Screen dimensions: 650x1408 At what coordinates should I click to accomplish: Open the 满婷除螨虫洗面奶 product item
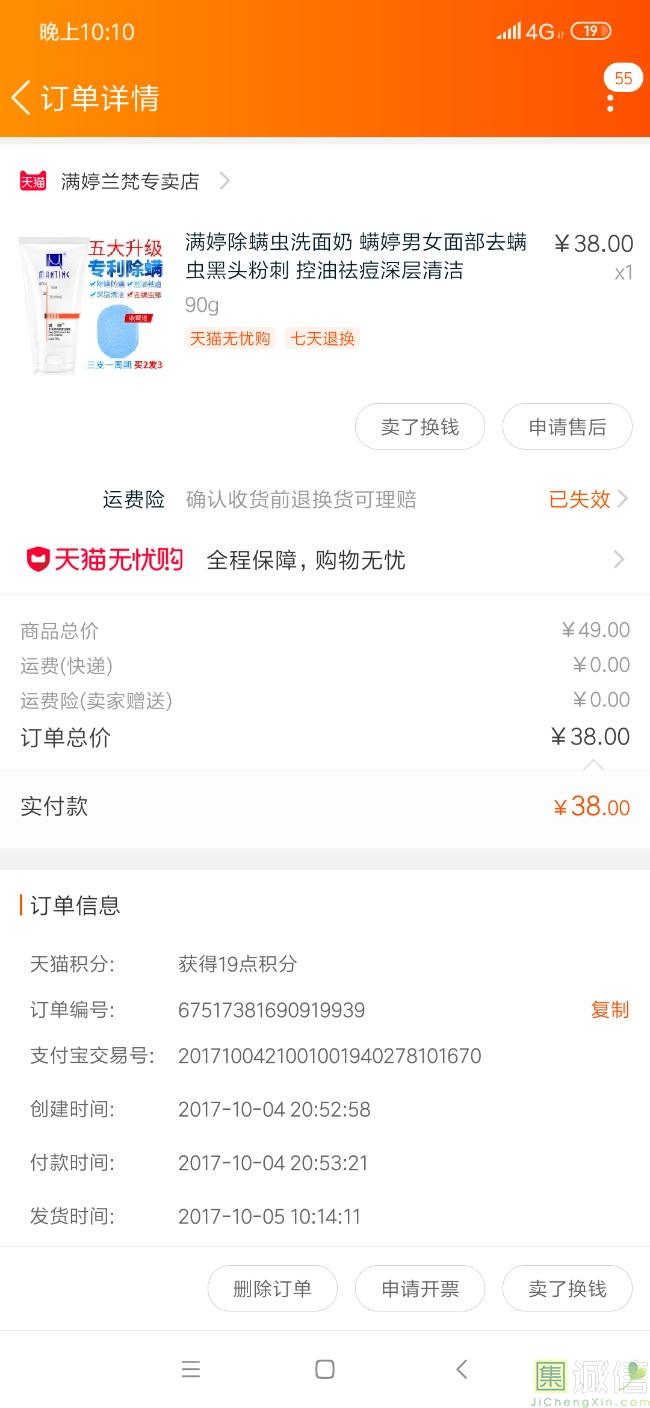point(355,257)
